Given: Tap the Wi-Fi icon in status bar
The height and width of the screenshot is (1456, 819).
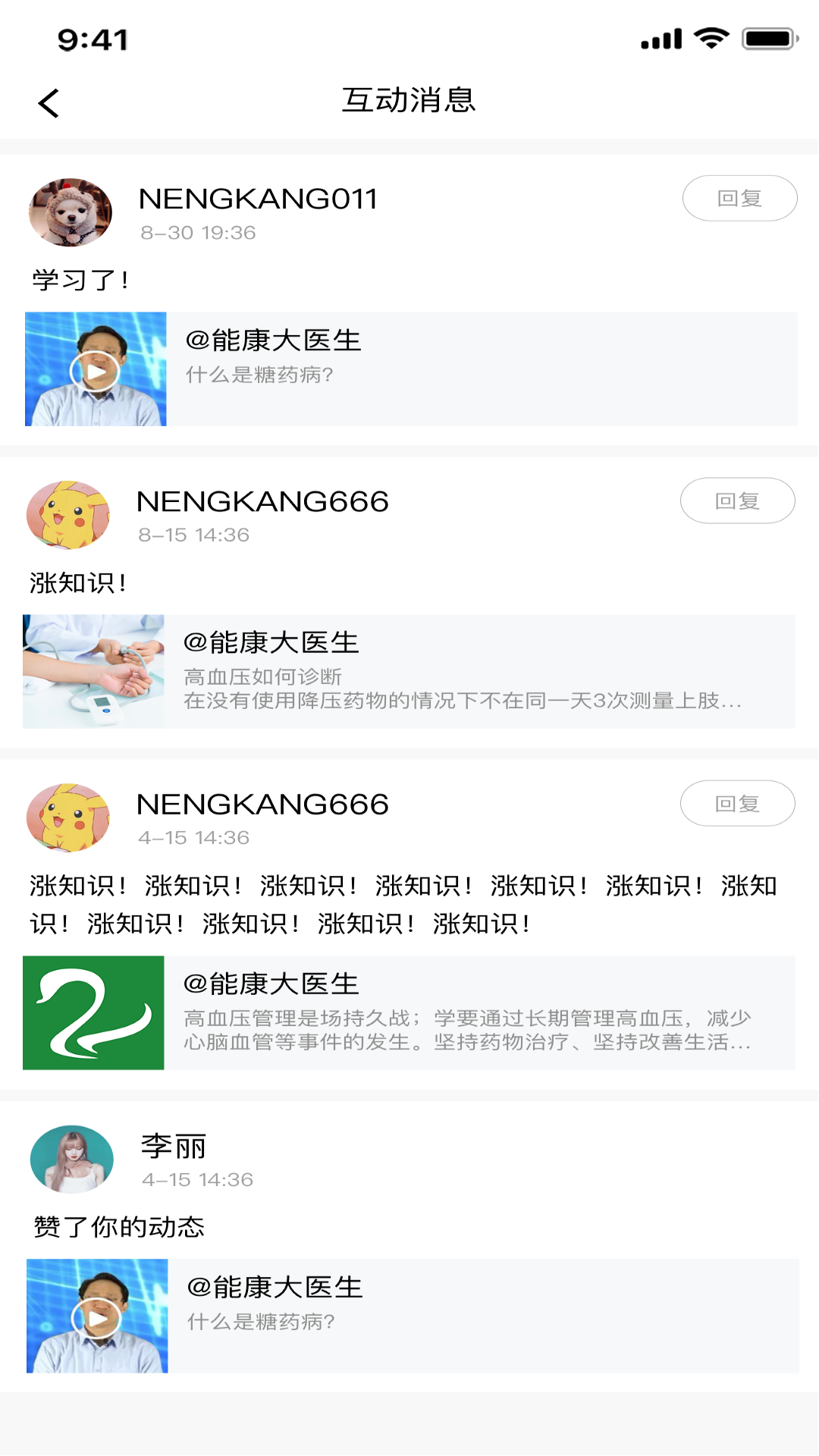Looking at the screenshot, I should click(708, 39).
